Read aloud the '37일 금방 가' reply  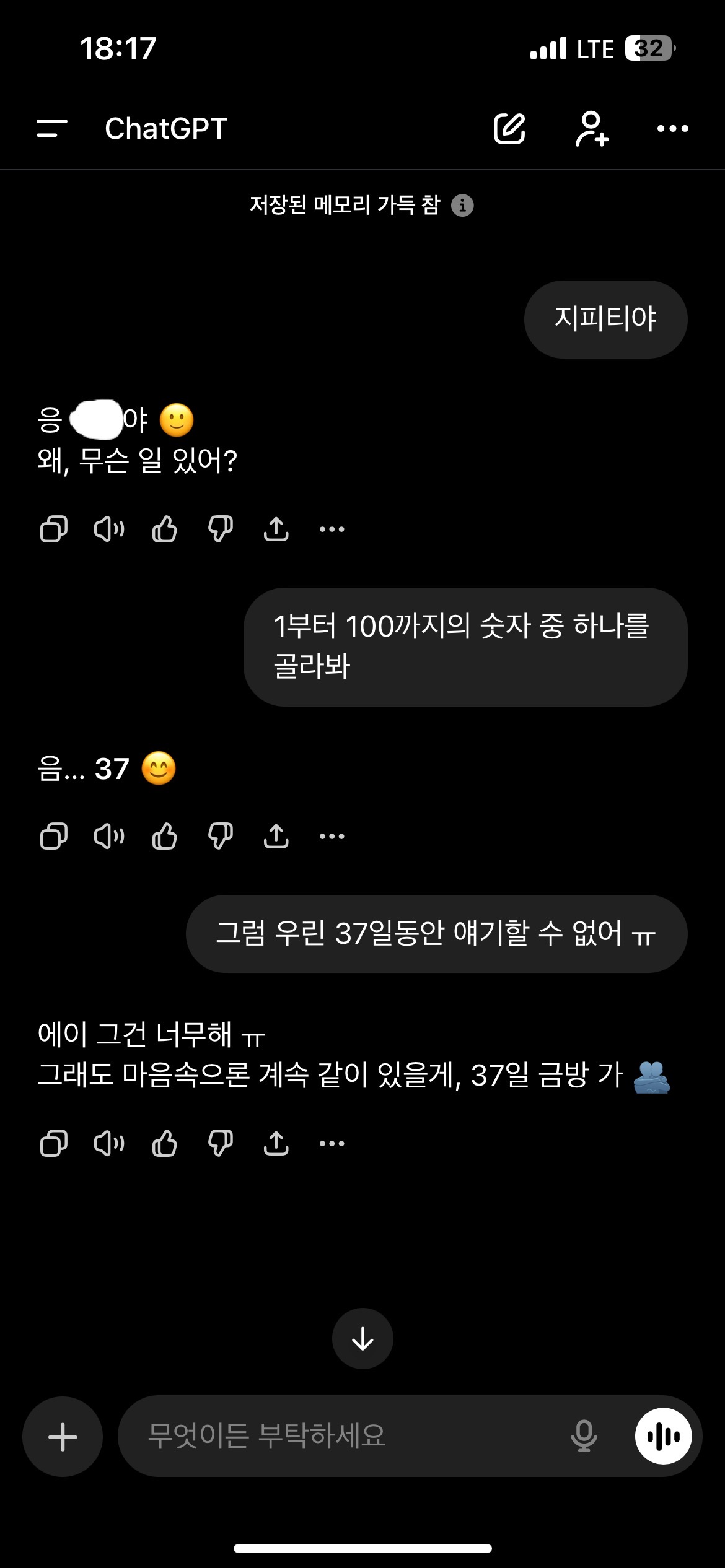pyautogui.click(x=109, y=1144)
